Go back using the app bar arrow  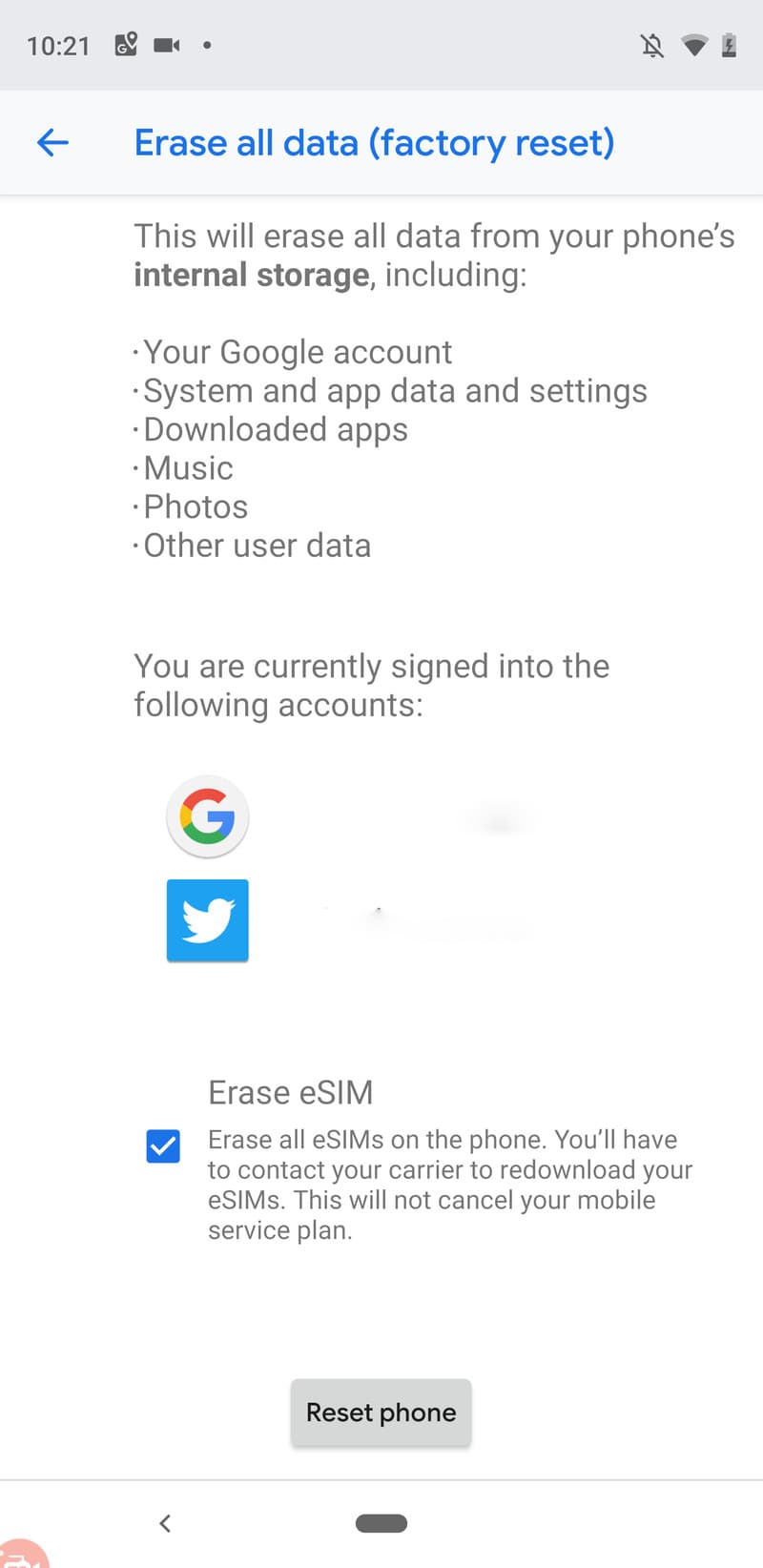click(52, 143)
